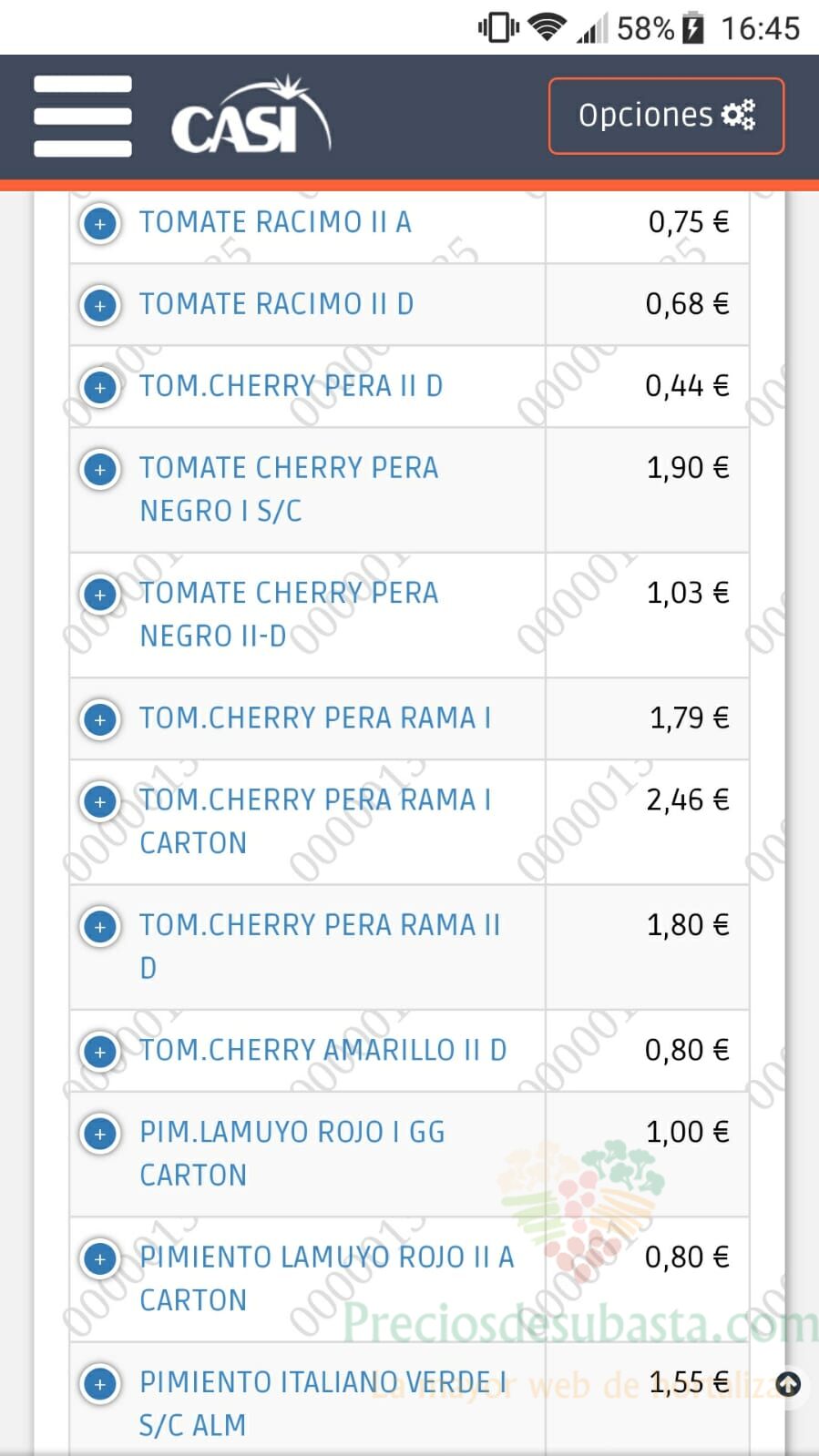Expand TOMATE CHERRY PERA NEGRO II-D
The height and width of the screenshot is (1456, 819).
100,594
